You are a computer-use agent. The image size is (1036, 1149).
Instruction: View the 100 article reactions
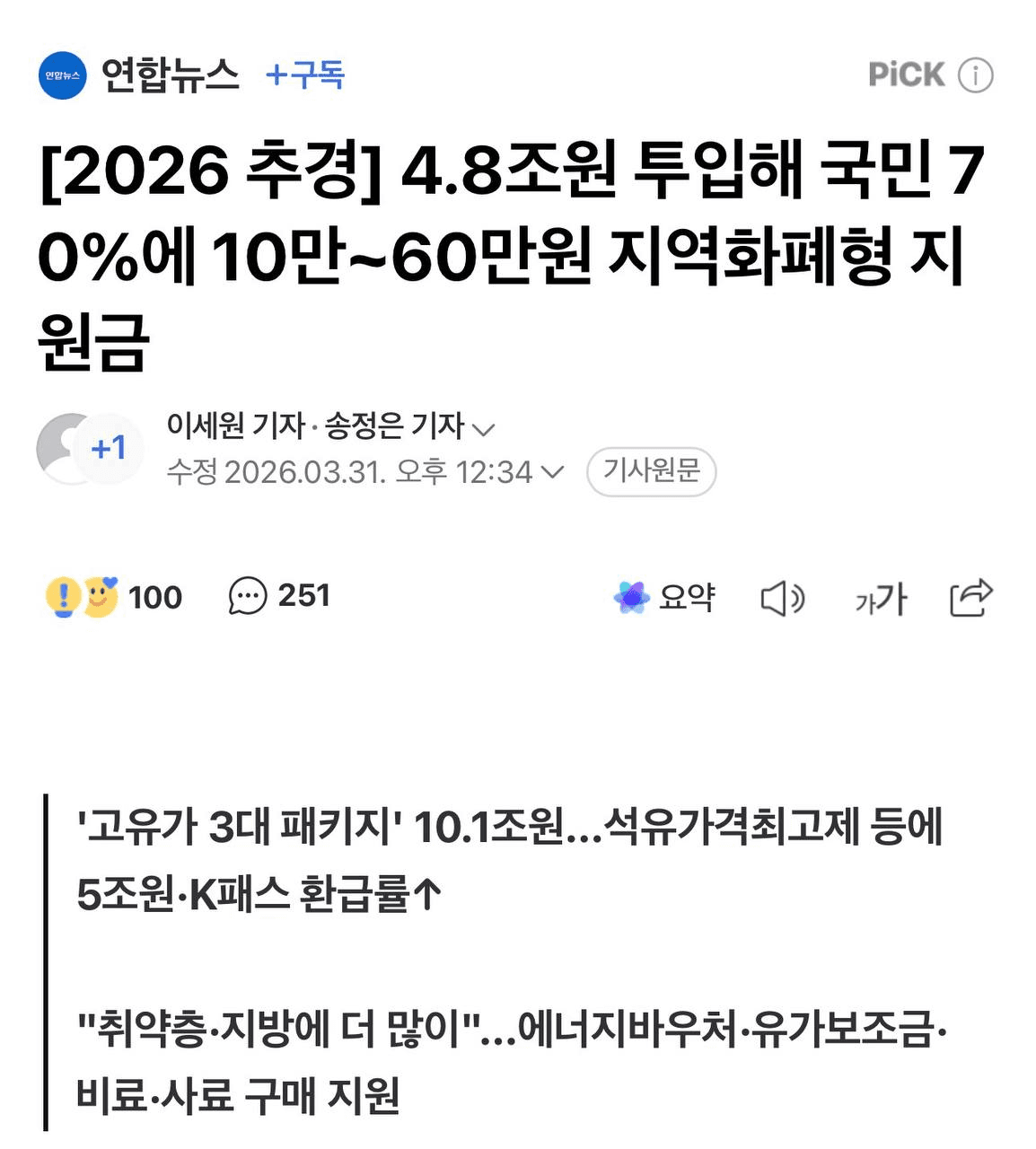coord(113,597)
